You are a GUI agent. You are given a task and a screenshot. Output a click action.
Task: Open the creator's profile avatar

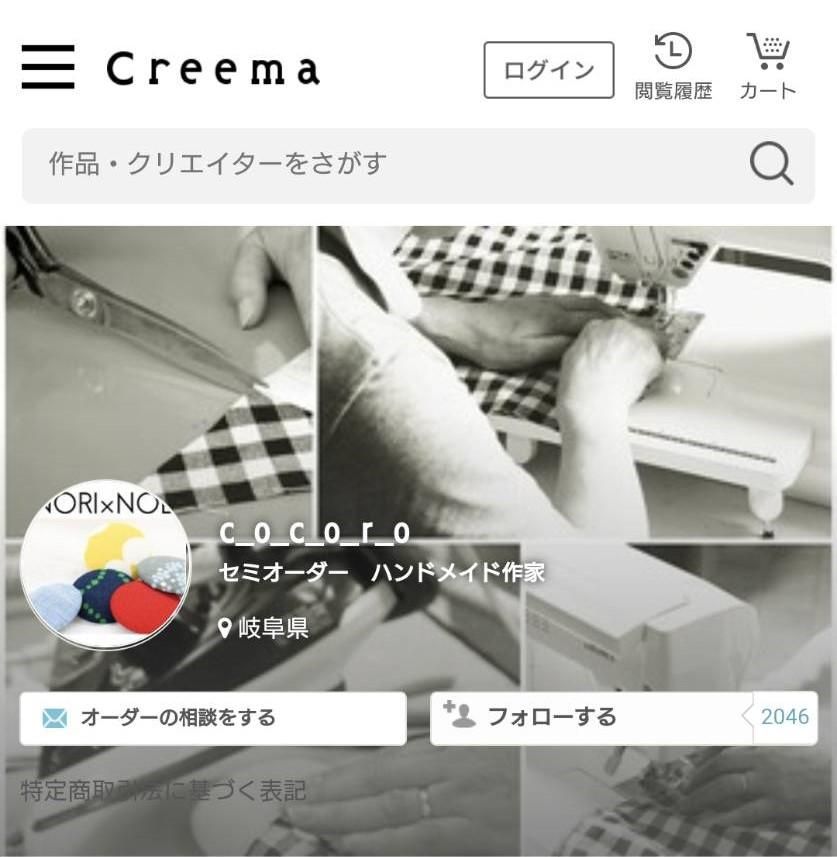[x=105, y=565]
